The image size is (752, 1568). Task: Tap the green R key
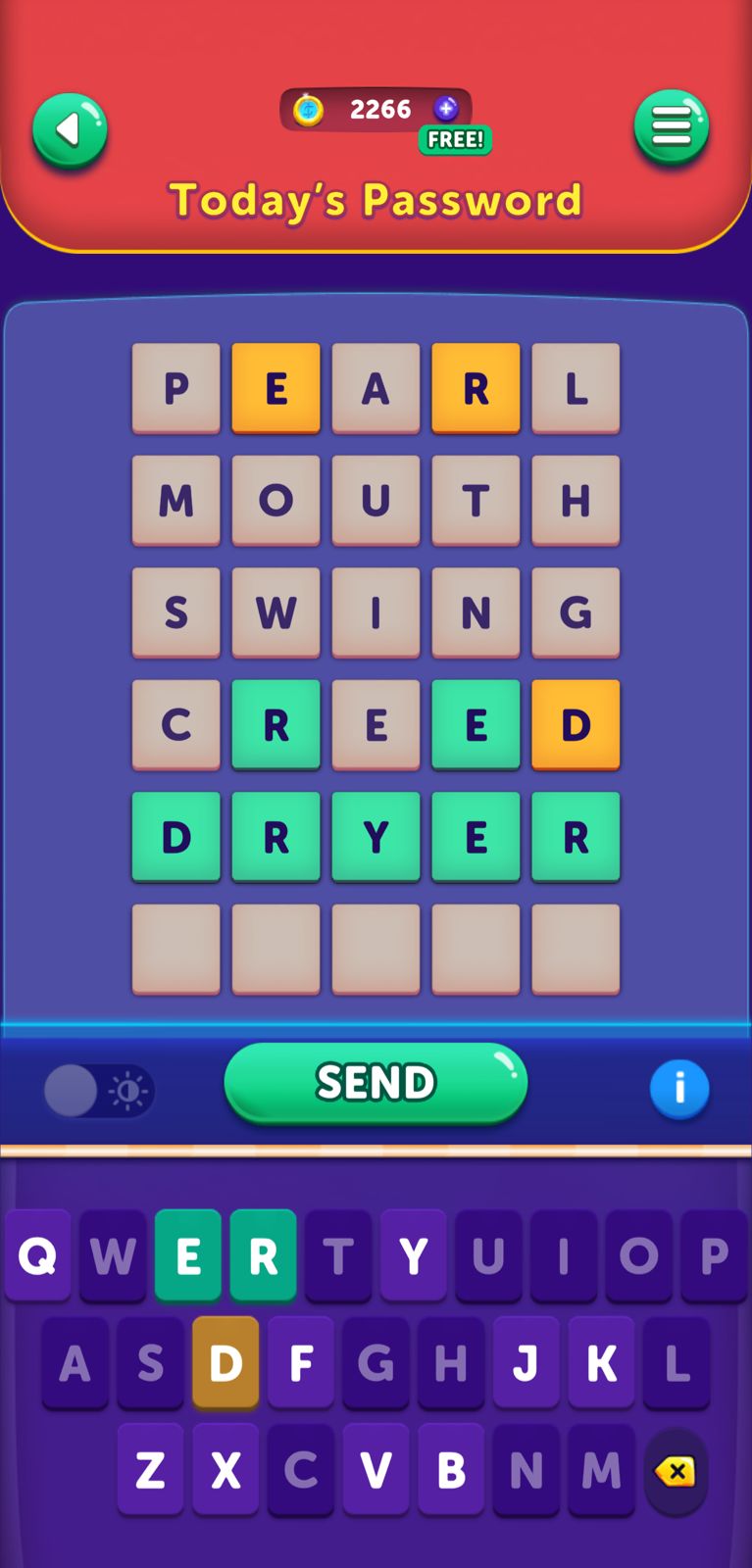tap(263, 1255)
